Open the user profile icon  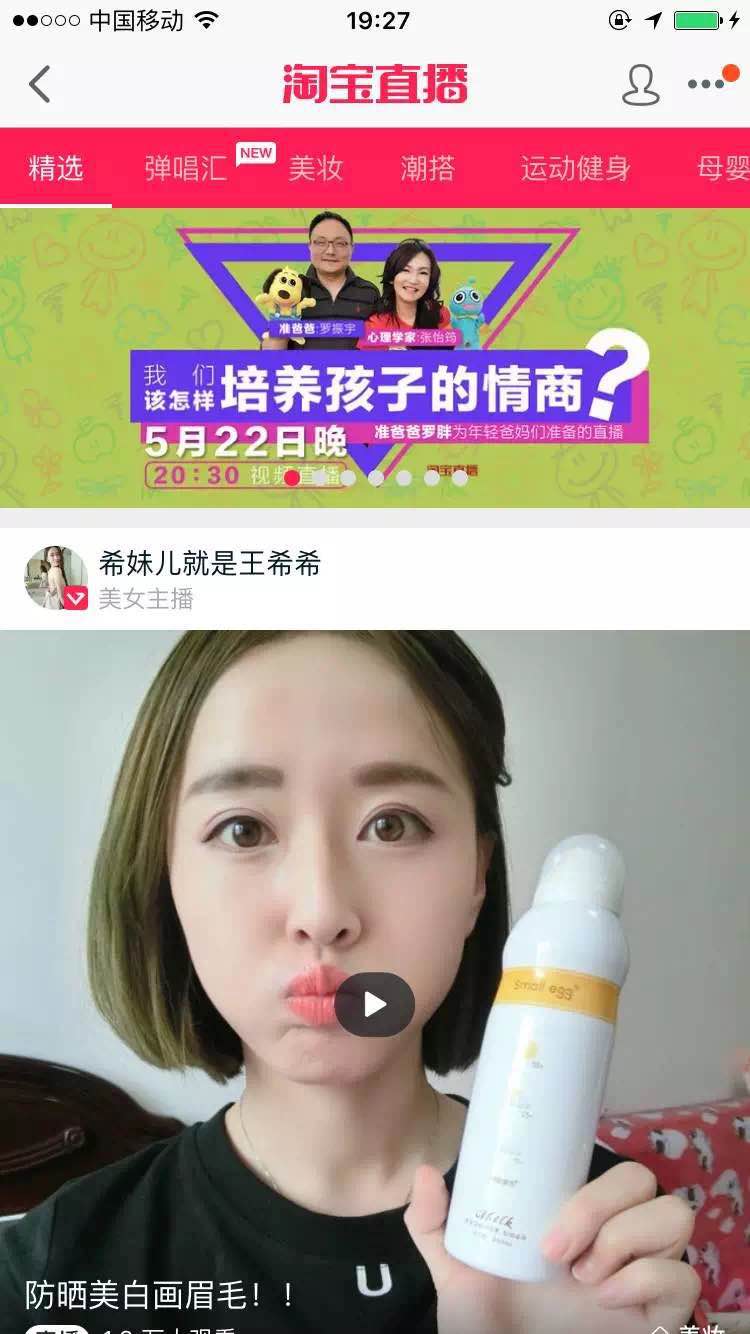(640, 85)
